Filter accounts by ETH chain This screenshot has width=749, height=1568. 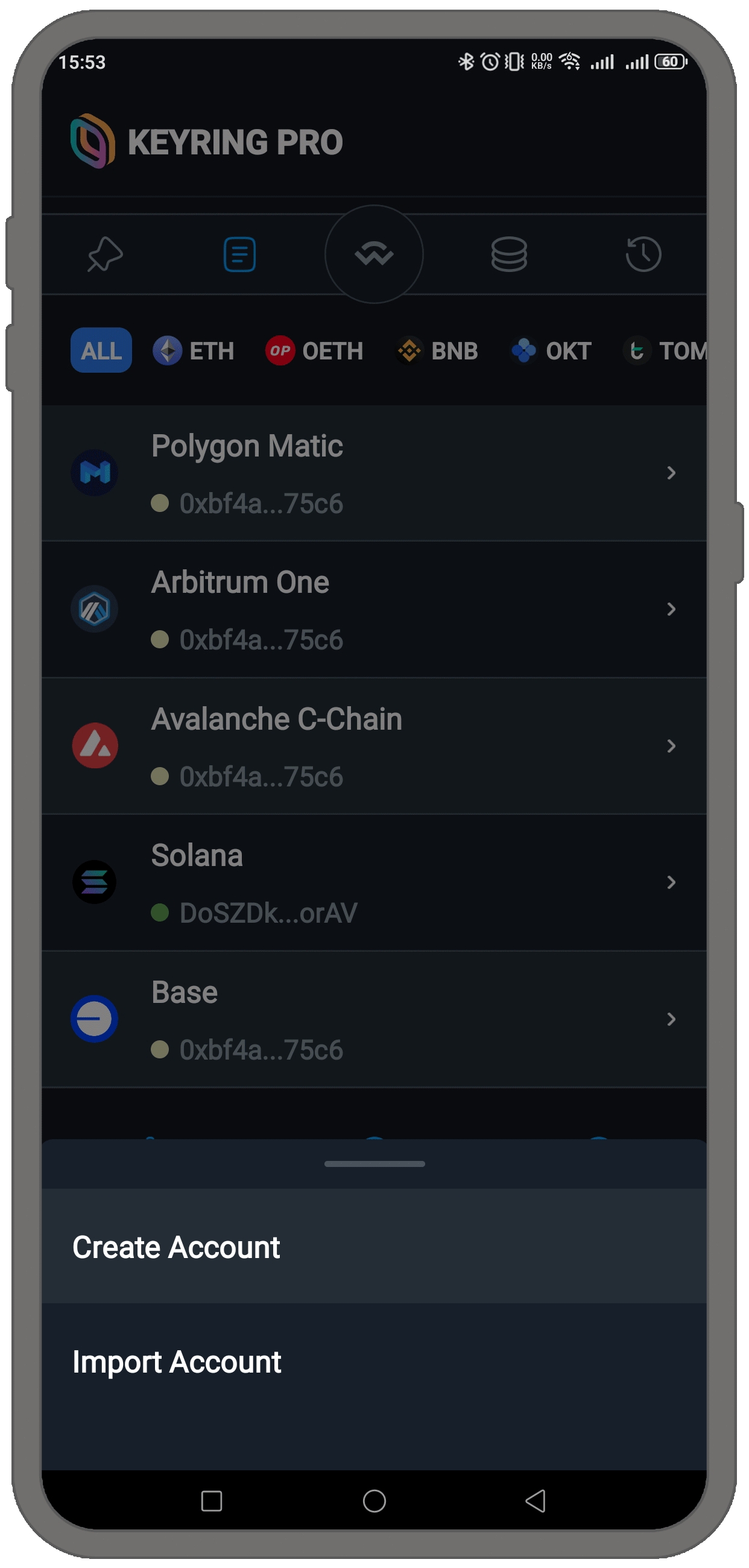194,350
